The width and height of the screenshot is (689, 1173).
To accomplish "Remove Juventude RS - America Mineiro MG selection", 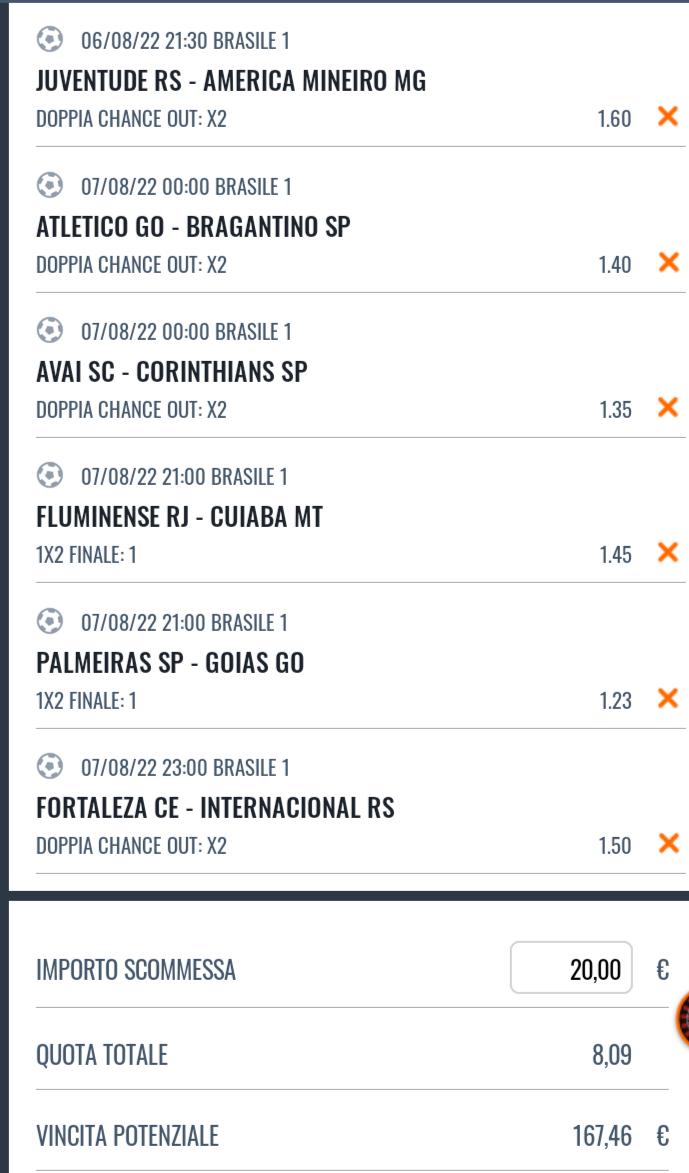I will tap(667, 118).
